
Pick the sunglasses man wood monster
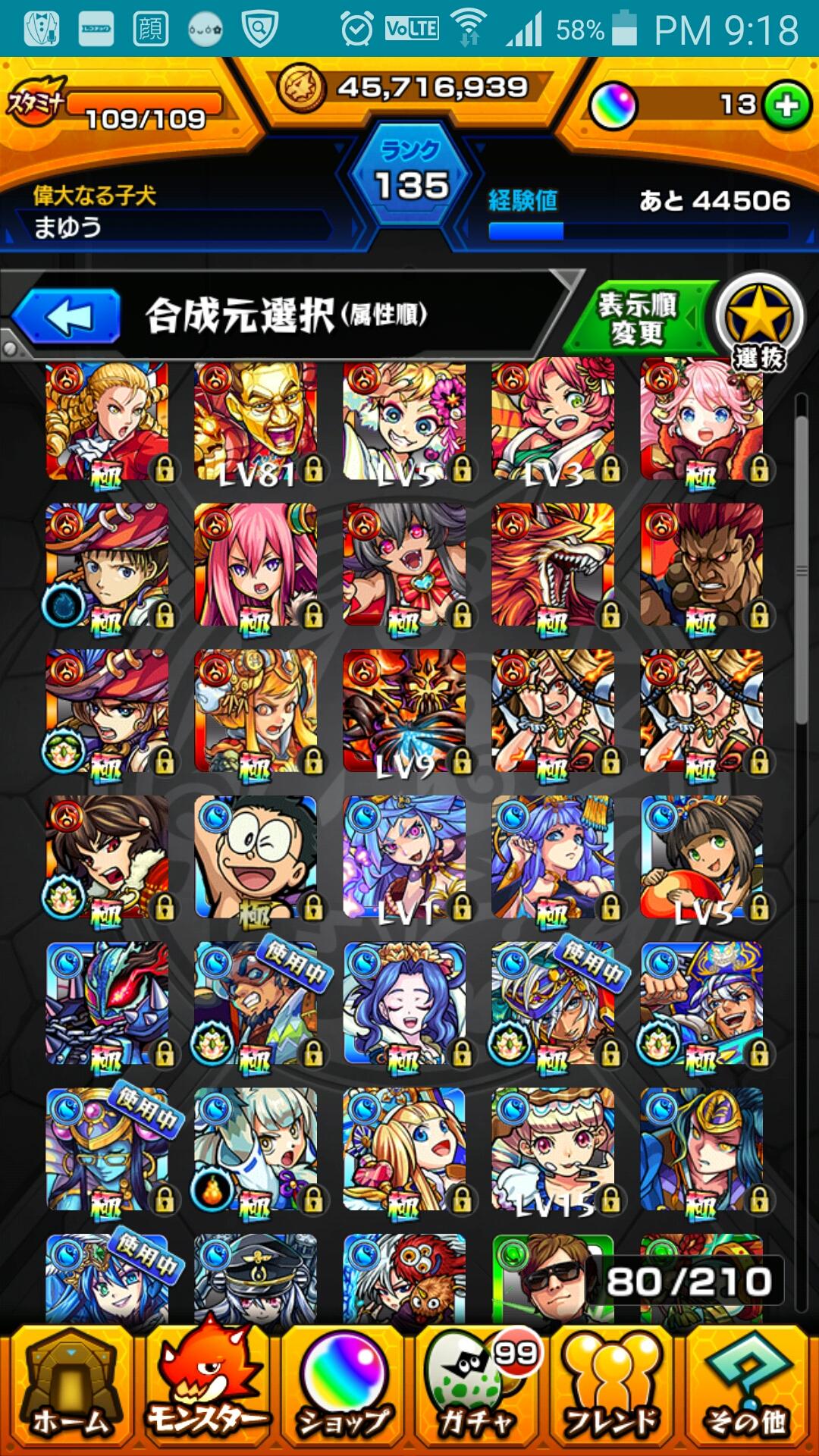[540, 1279]
